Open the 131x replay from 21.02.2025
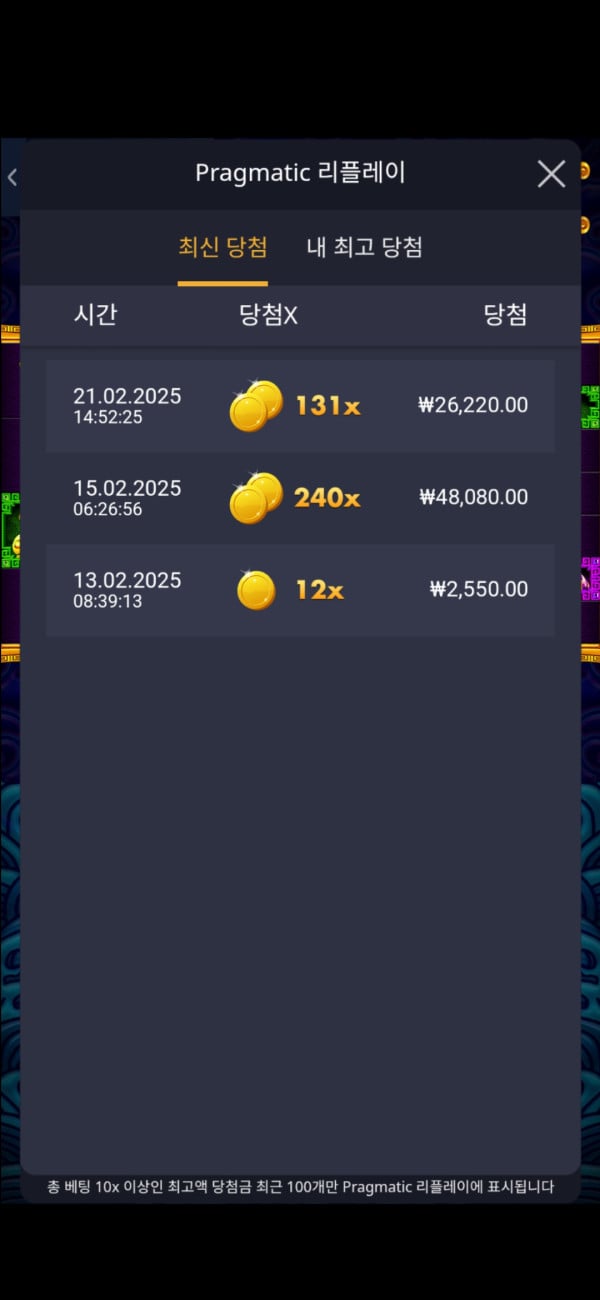Screen dimensions: 600x1300 coord(300,406)
